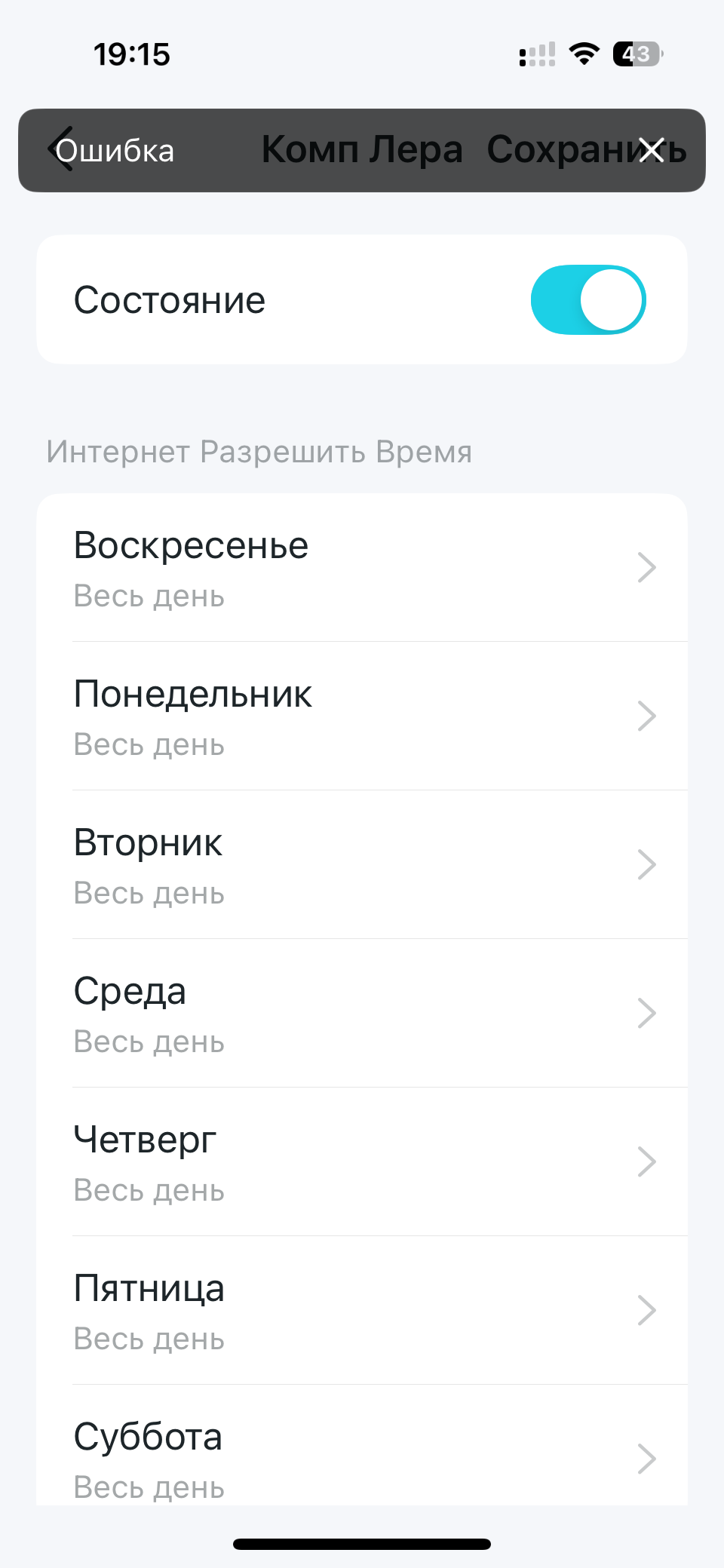
Task: Choose the Четверг row
Action: 362,1162
